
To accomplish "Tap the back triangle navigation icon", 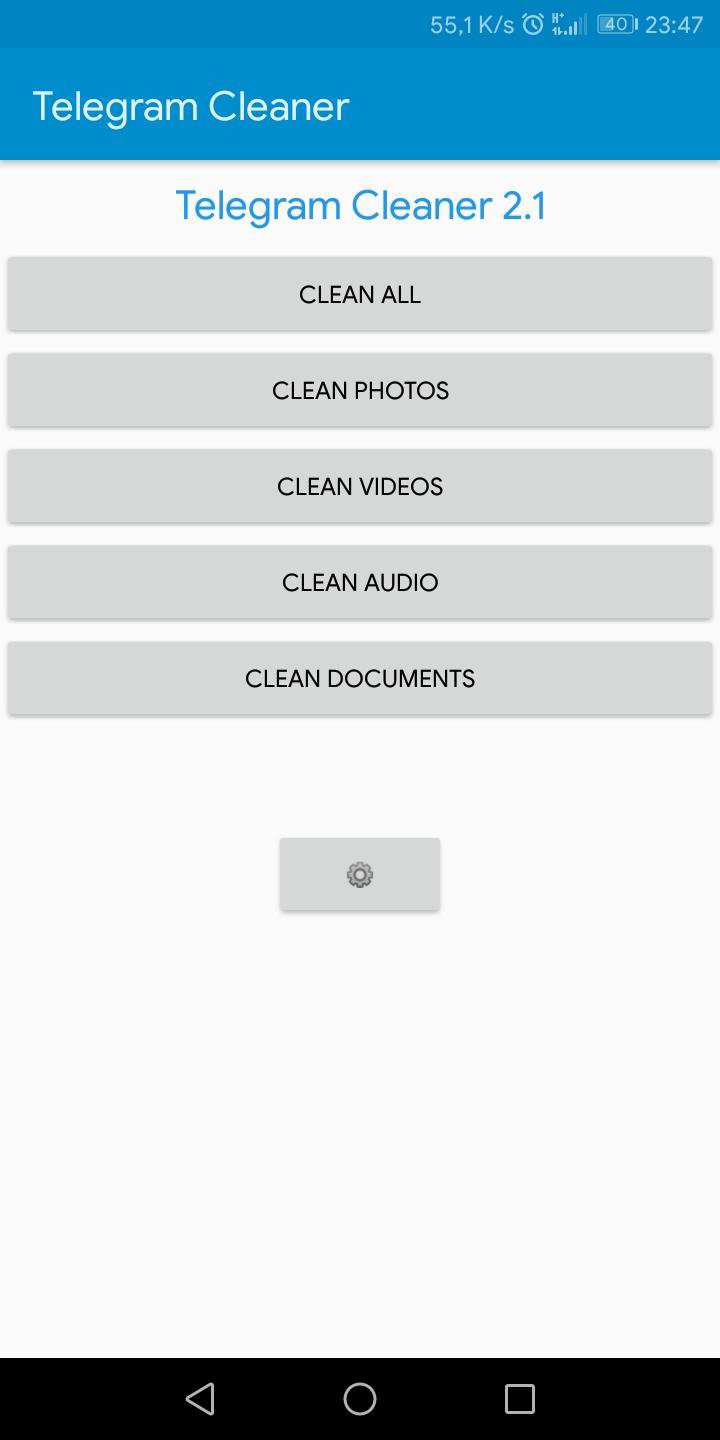I will click(200, 1399).
